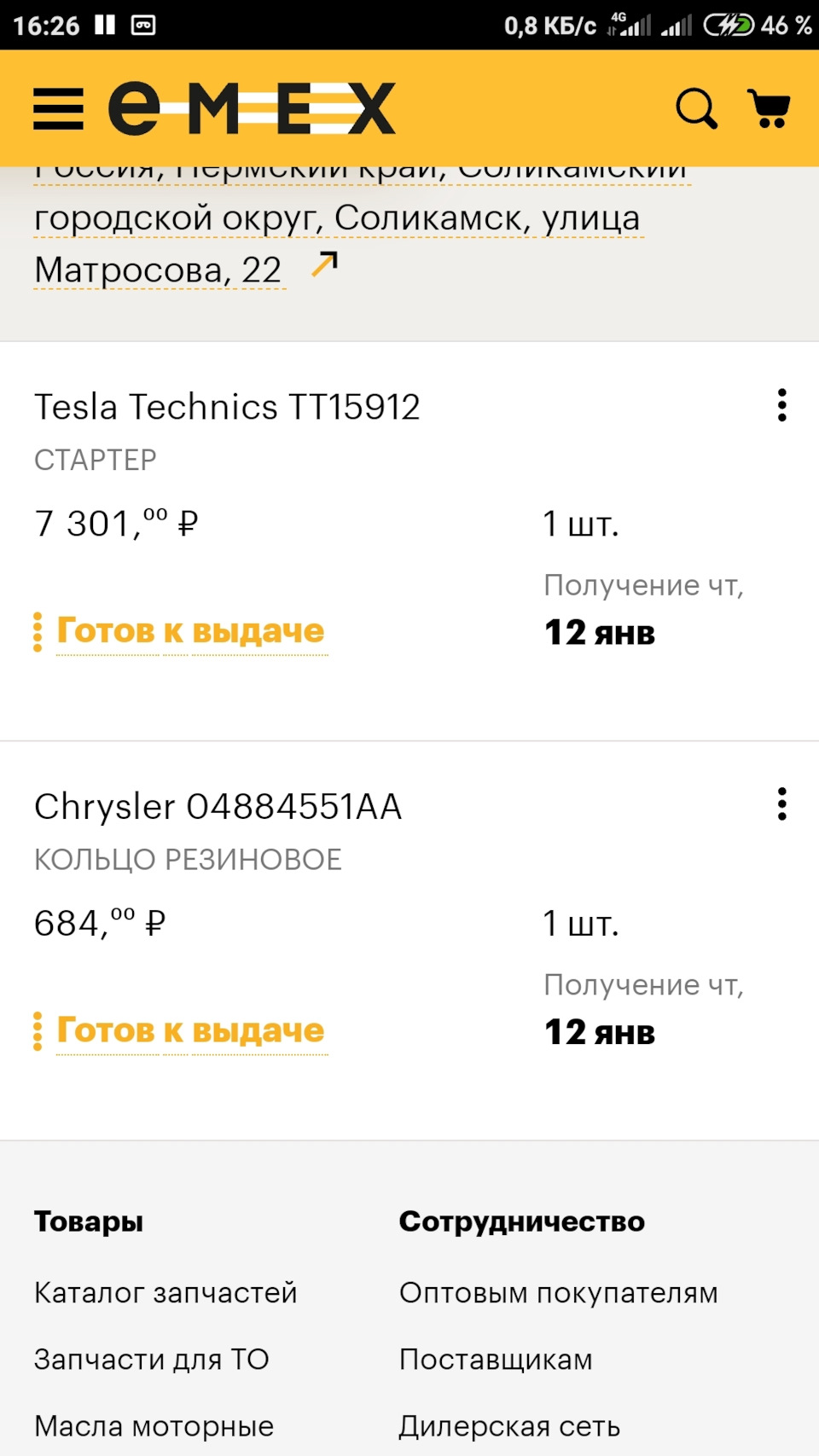The height and width of the screenshot is (1456, 819).
Task: Open the kebab menu for Tesla Technics TT15912
Action: tap(781, 407)
